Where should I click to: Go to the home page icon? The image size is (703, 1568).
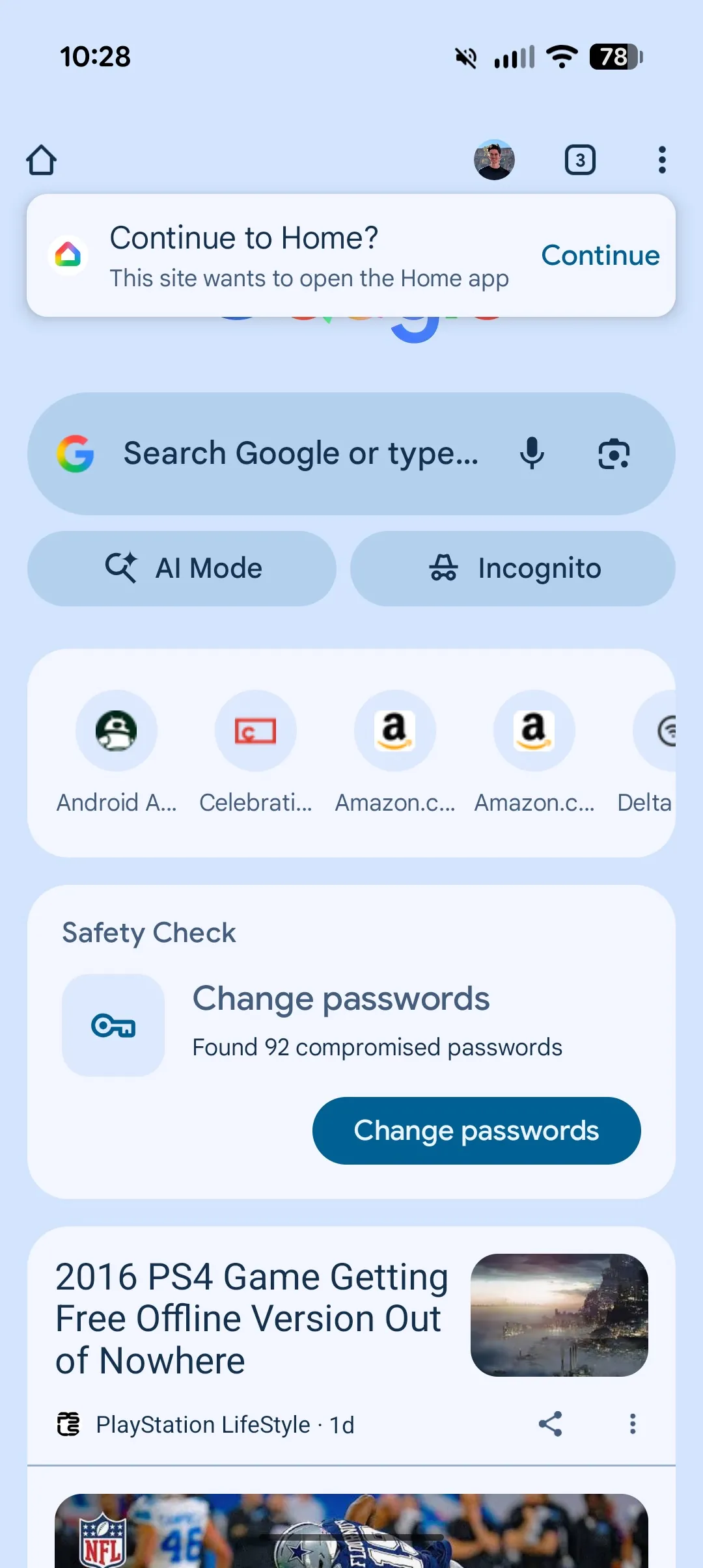click(42, 160)
